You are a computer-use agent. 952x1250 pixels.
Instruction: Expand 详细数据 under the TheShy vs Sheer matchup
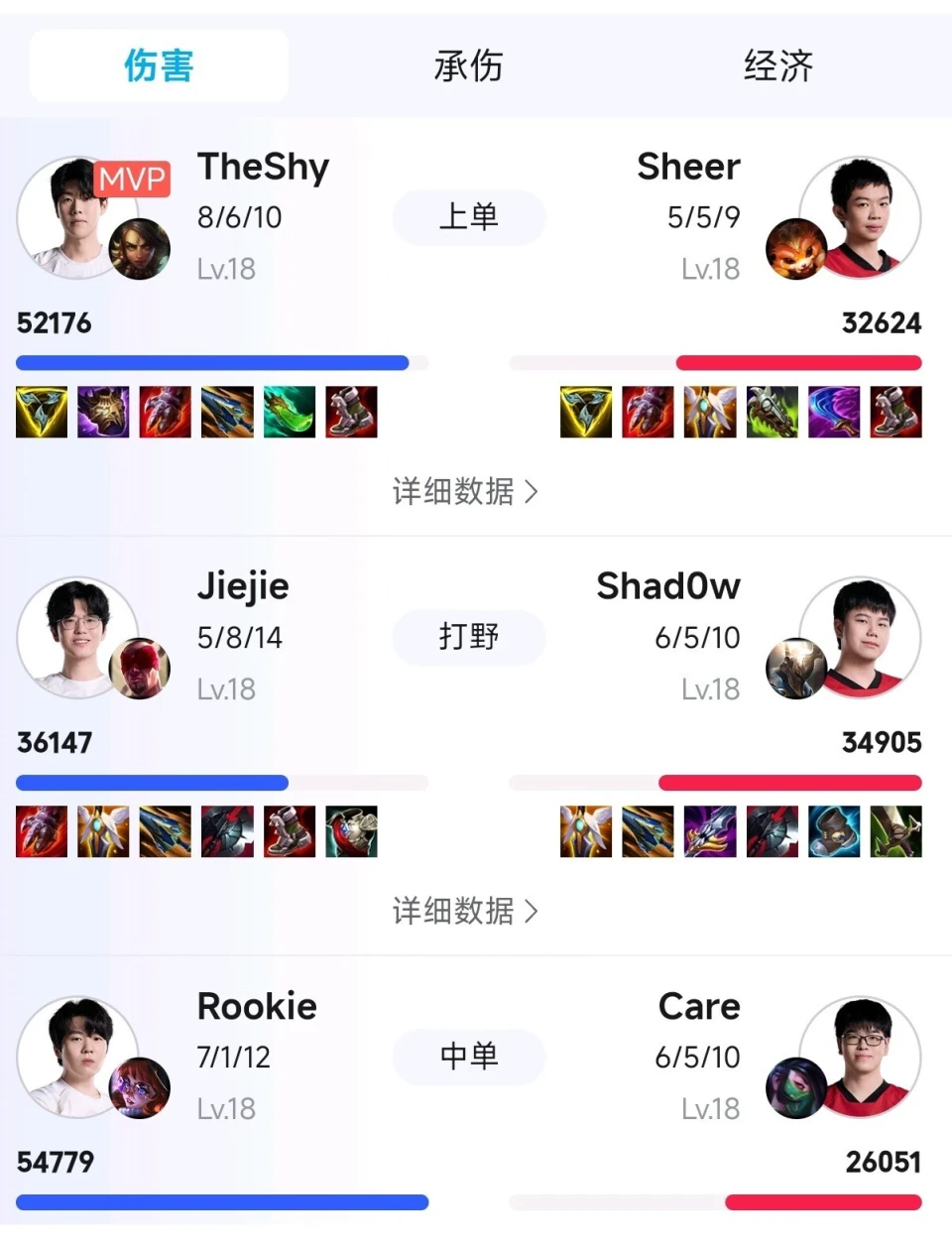[x=465, y=491]
